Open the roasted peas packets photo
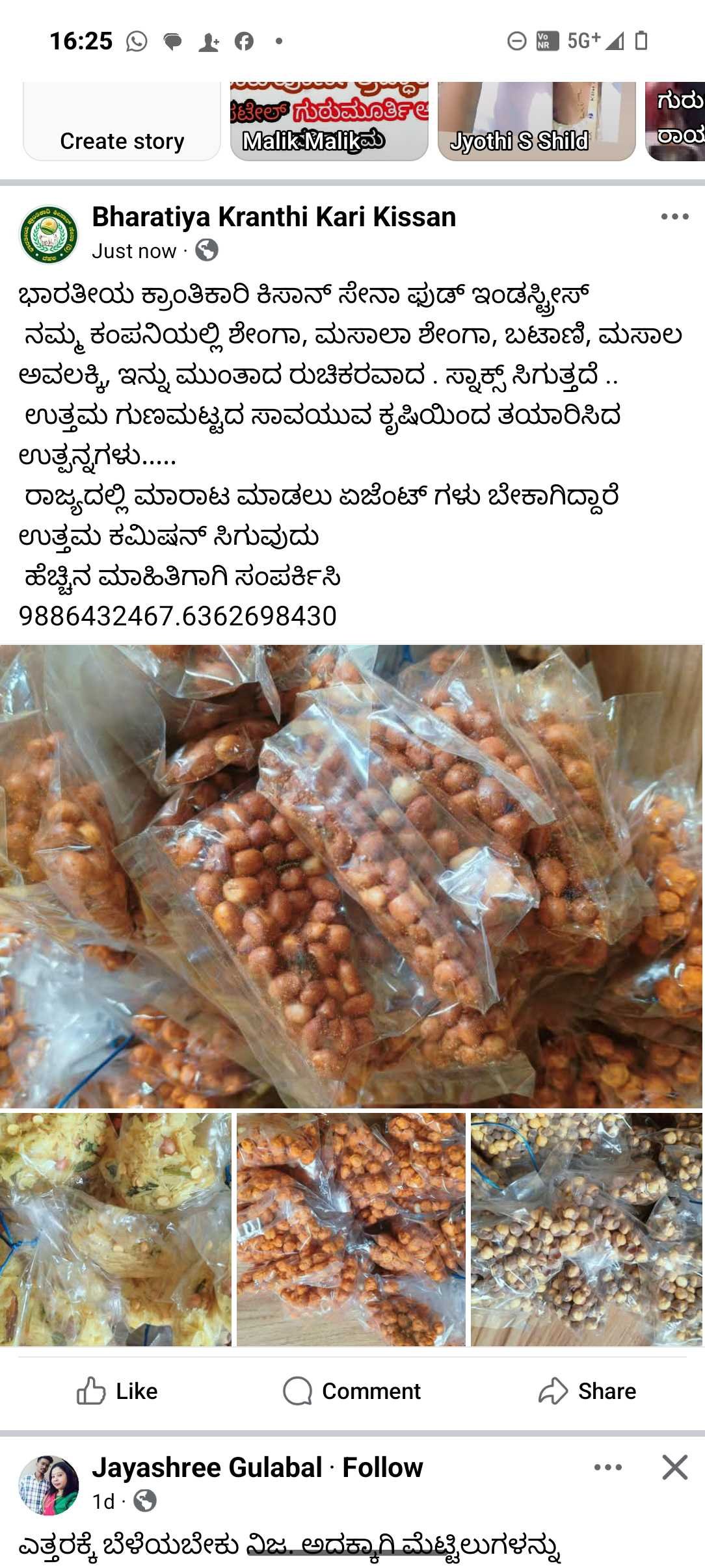The image size is (705, 1568). click(x=587, y=1229)
